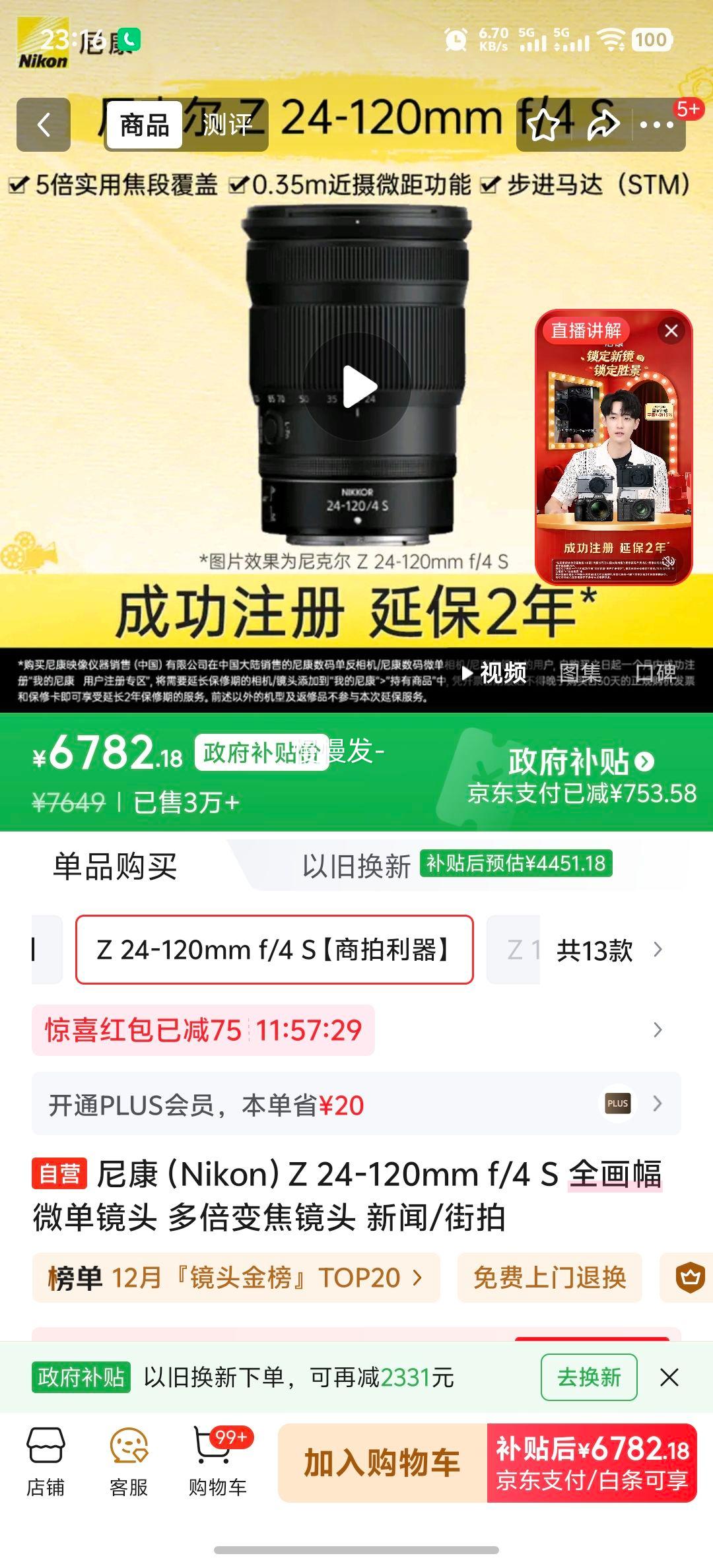
Task: Go back using the back arrow
Action: [44, 125]
